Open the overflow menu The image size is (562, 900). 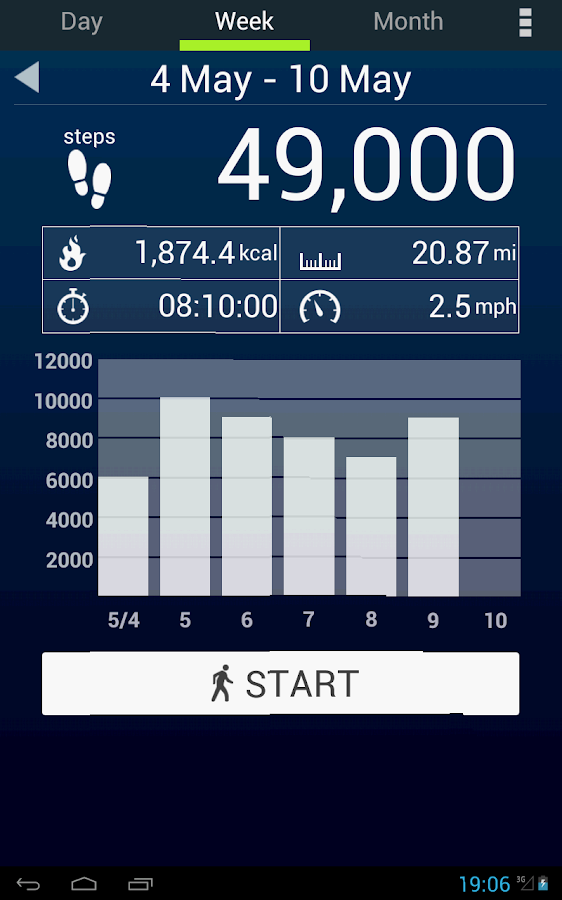click(x=525, y=23)
